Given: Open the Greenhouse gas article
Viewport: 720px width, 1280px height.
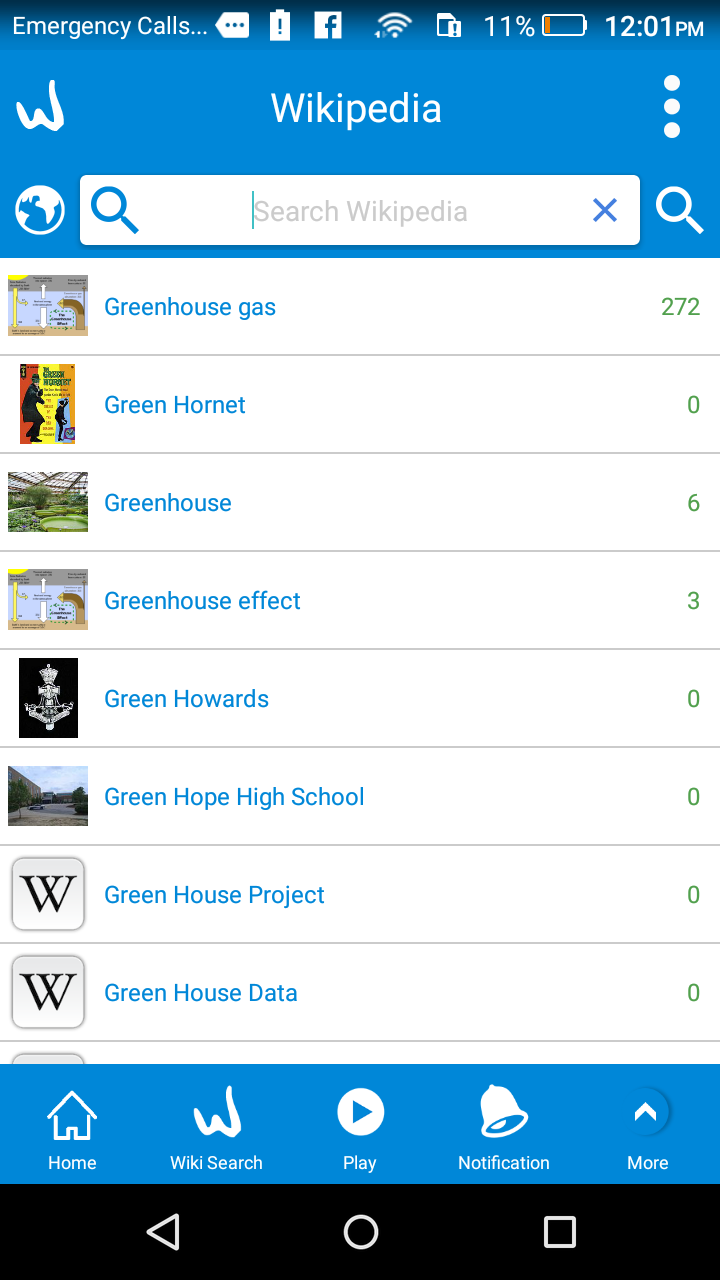Looking at the screenshot, I should click(x=190, y=307).
